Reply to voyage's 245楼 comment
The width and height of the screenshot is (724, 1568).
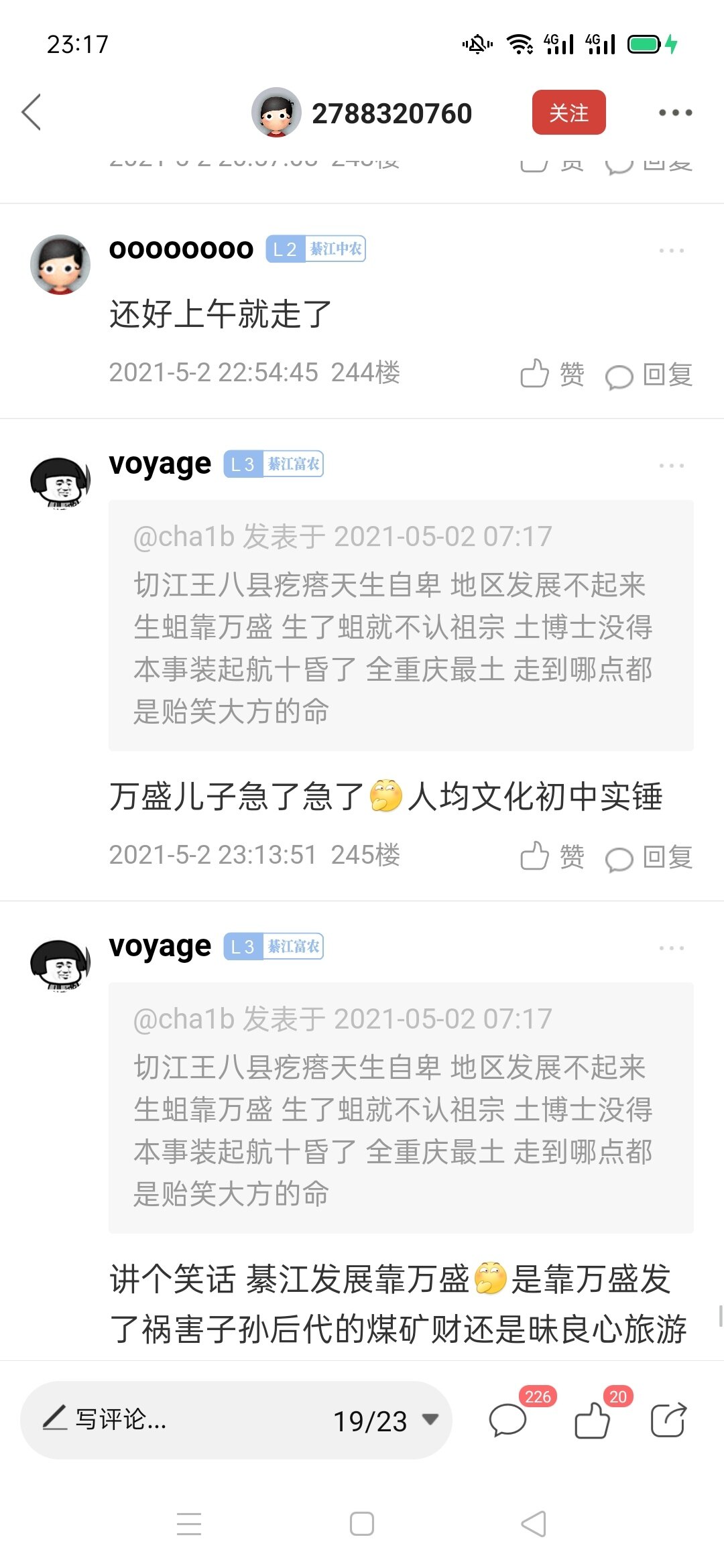[648, 857]
